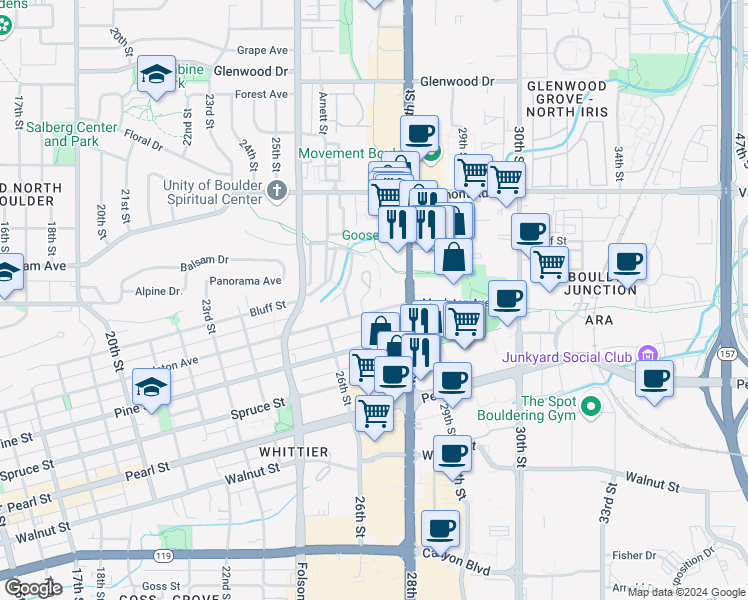The height and width of the screenshot is (600, 748).
Task: Select the cart marker closest to 30th St
Action: click(507, 180)
